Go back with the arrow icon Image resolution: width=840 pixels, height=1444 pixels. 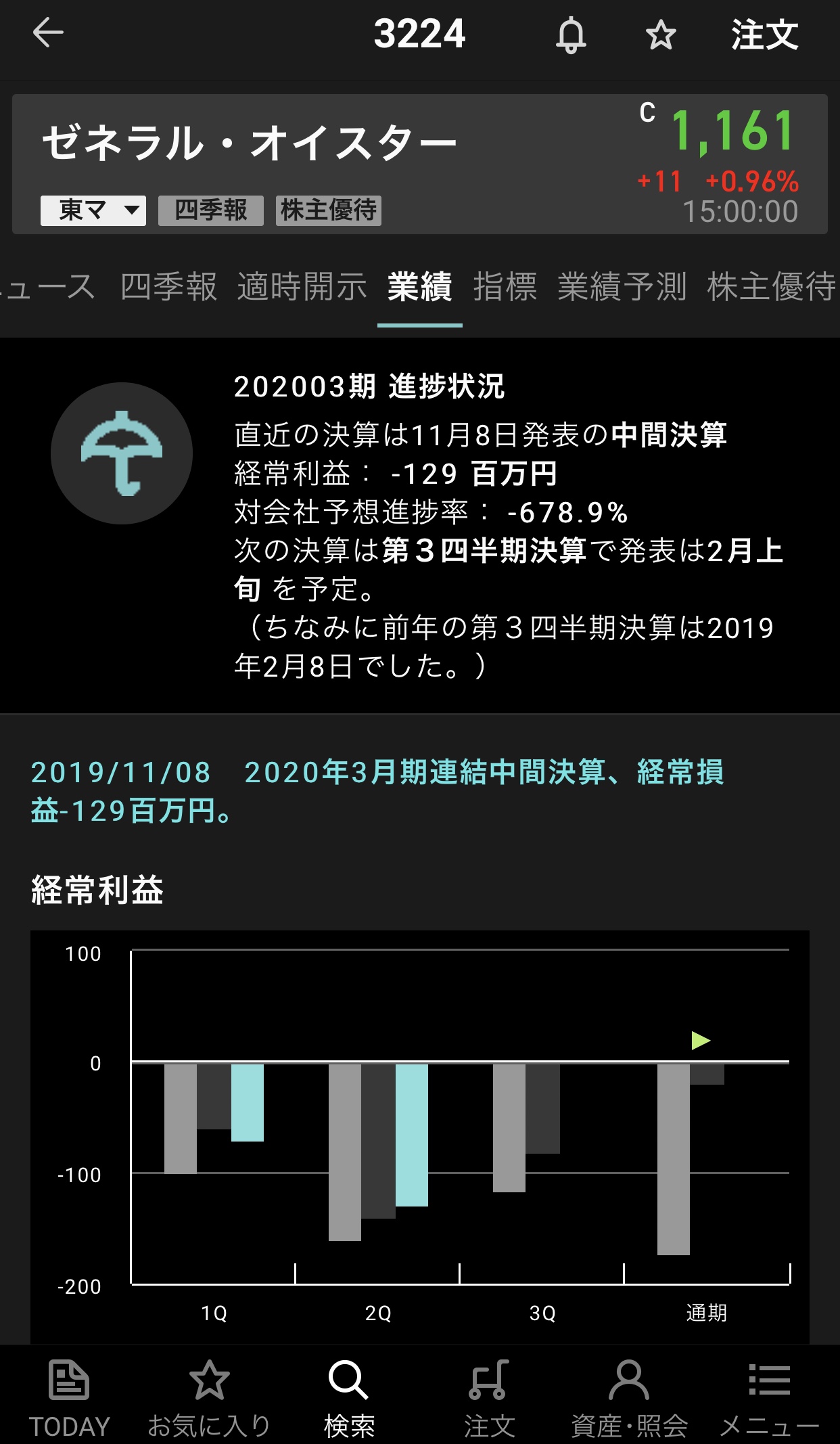point(48,34)
